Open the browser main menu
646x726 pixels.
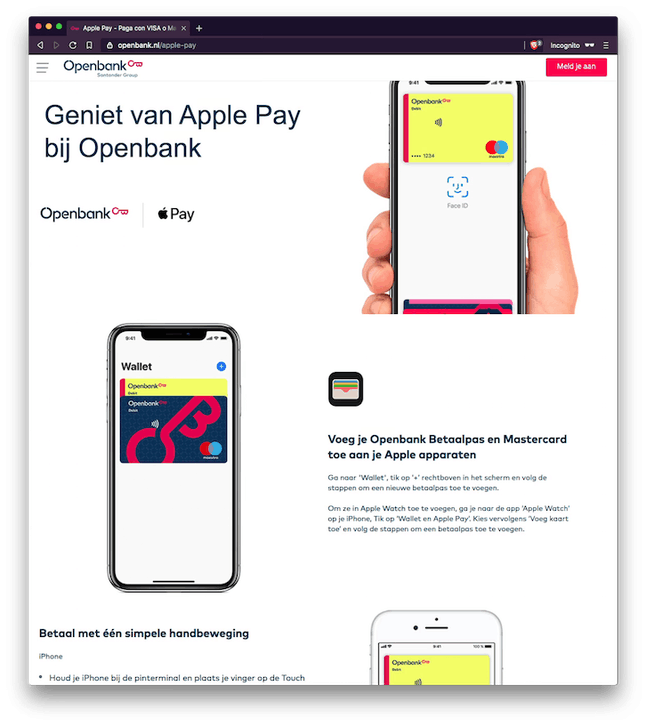605,45
